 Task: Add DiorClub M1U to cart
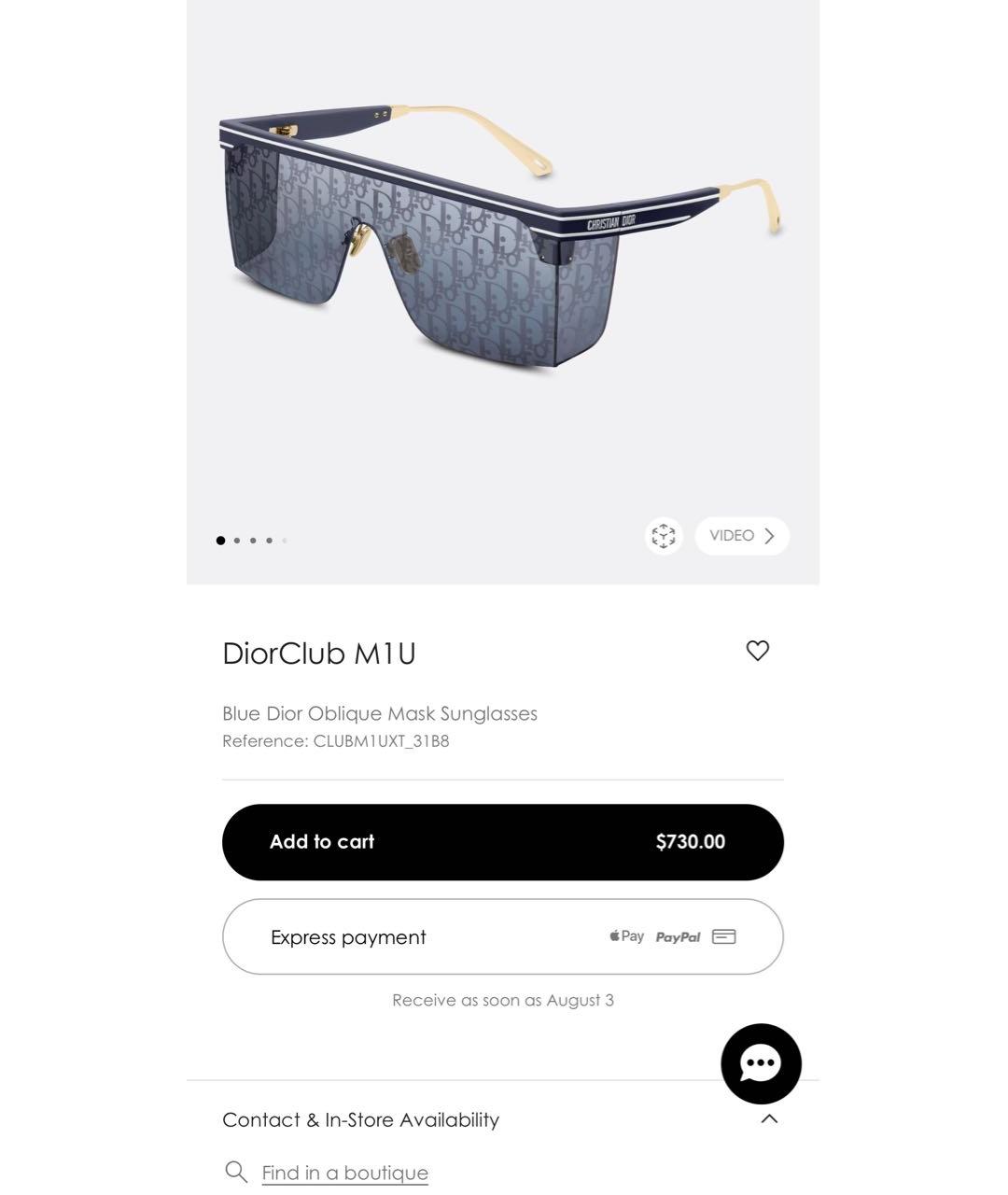coord(502,842)
